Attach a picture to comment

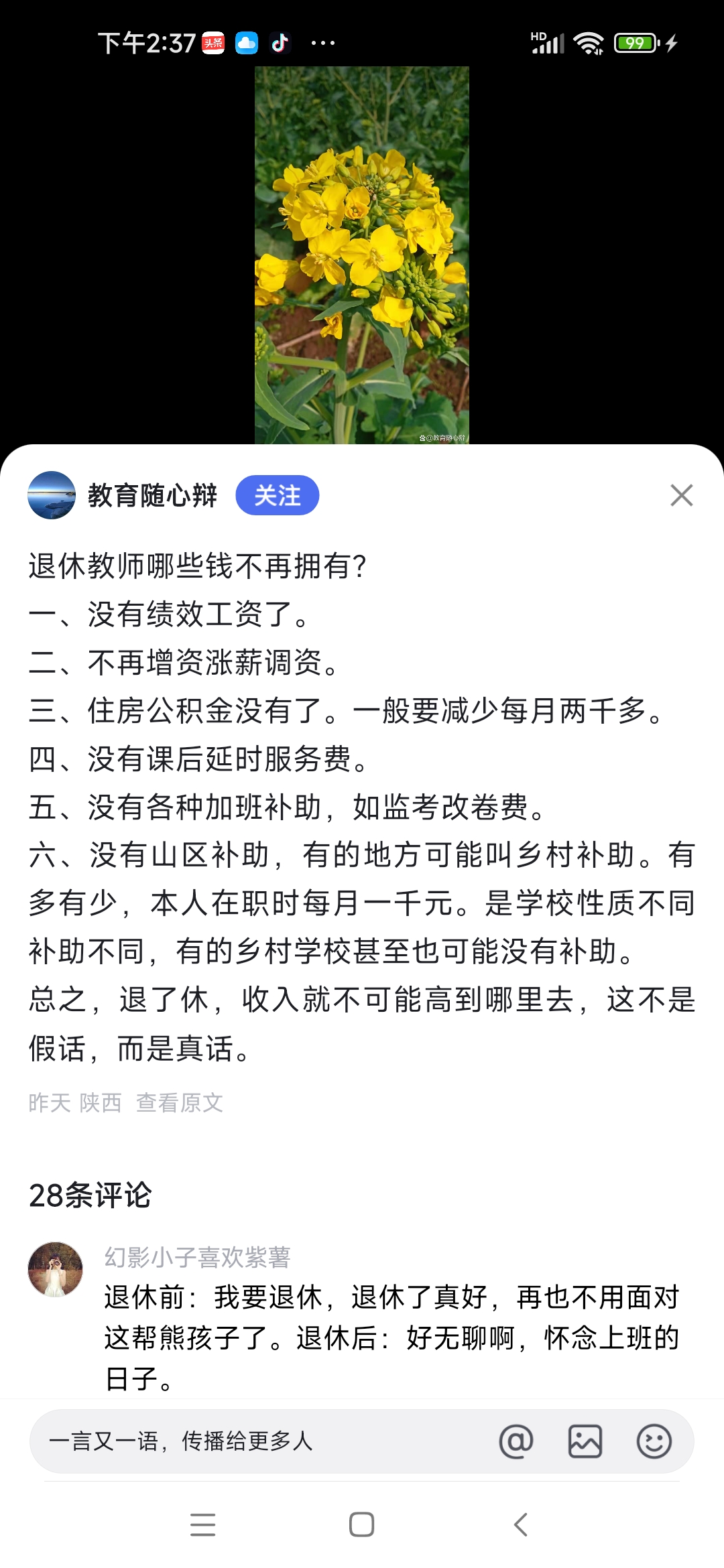click(585, 1441)
